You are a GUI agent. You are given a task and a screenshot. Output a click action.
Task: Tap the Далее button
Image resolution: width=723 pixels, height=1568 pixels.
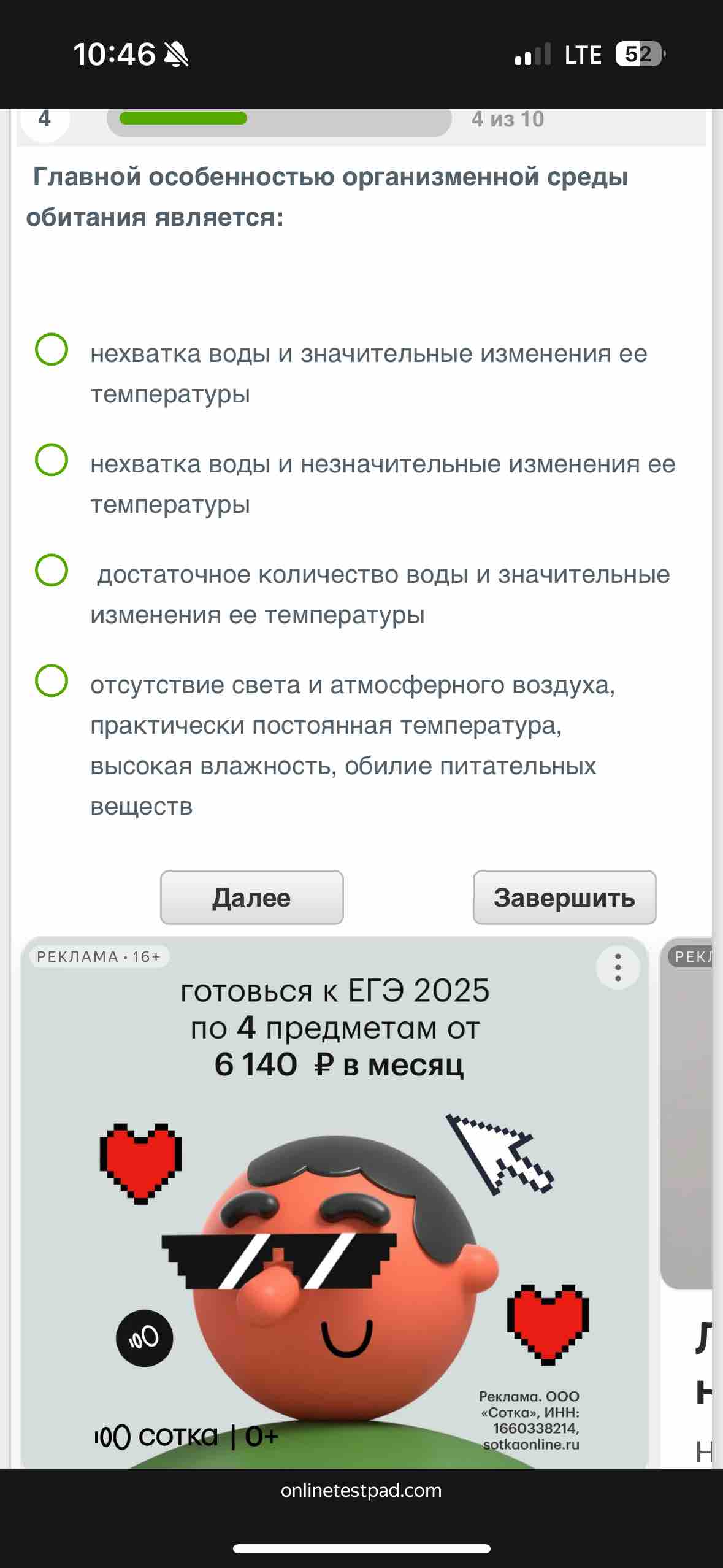click(x=251, y=897)
